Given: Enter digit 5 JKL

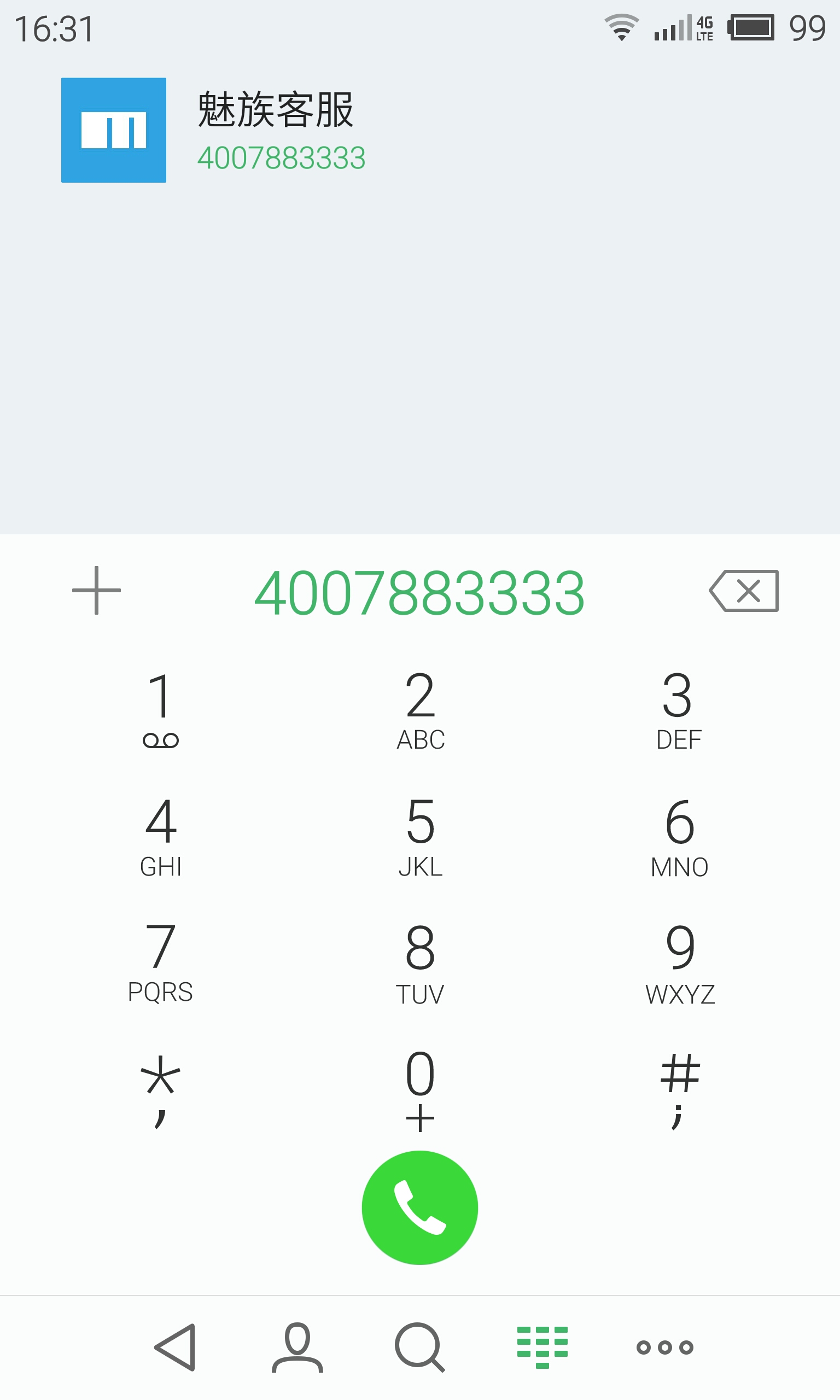Looking at the screenshot, I should click(x=420, y=837).
